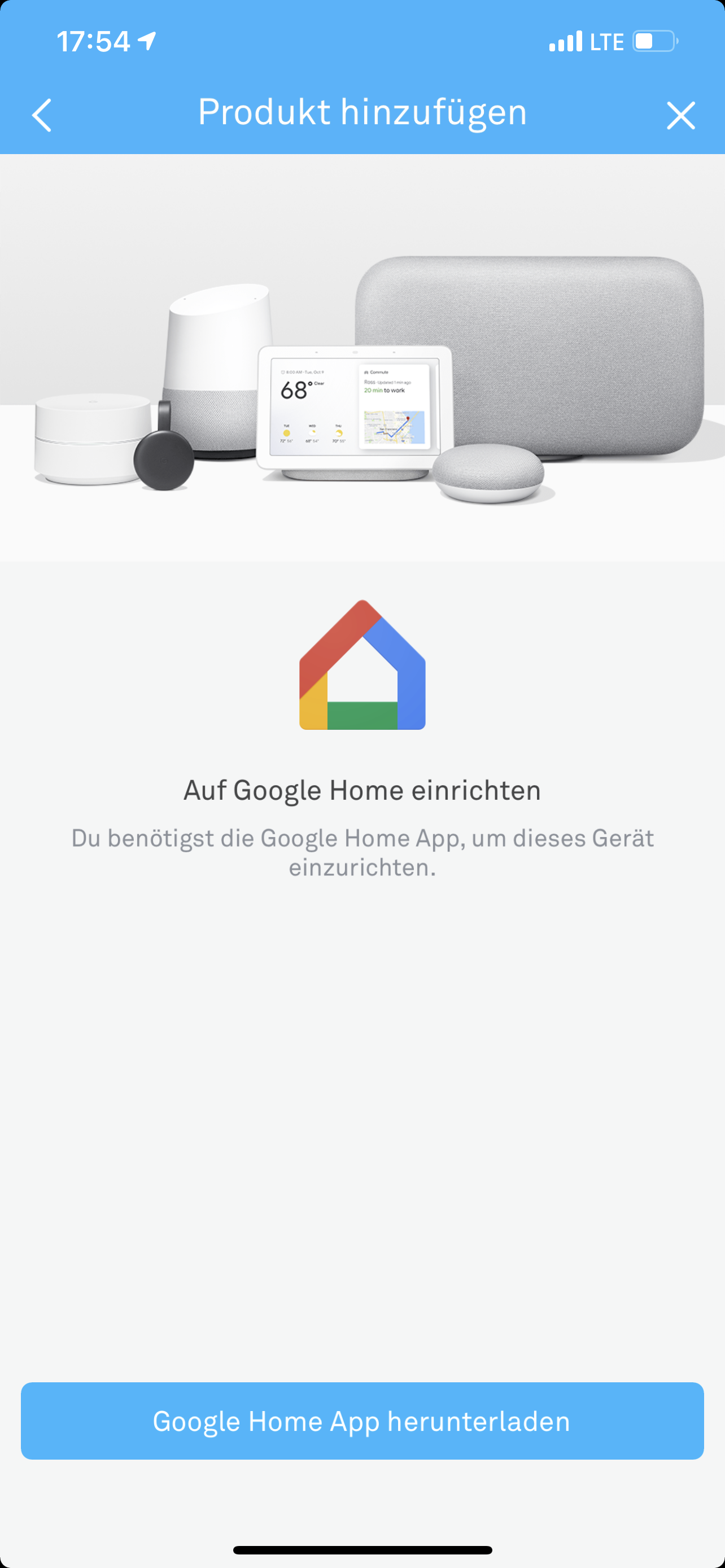Tap Google Home App herunterladen button

point(362,1421)
